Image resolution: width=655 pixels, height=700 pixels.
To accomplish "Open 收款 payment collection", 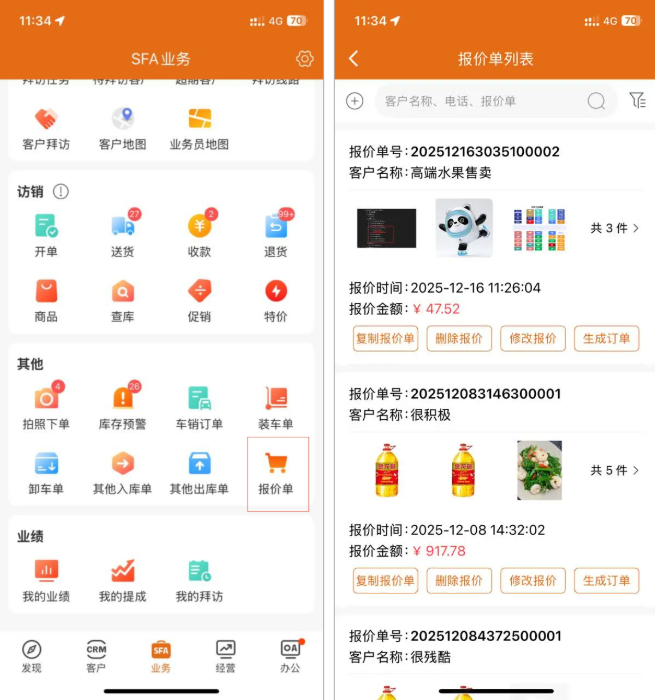I will pyautogui.click(x=199, y=235).
